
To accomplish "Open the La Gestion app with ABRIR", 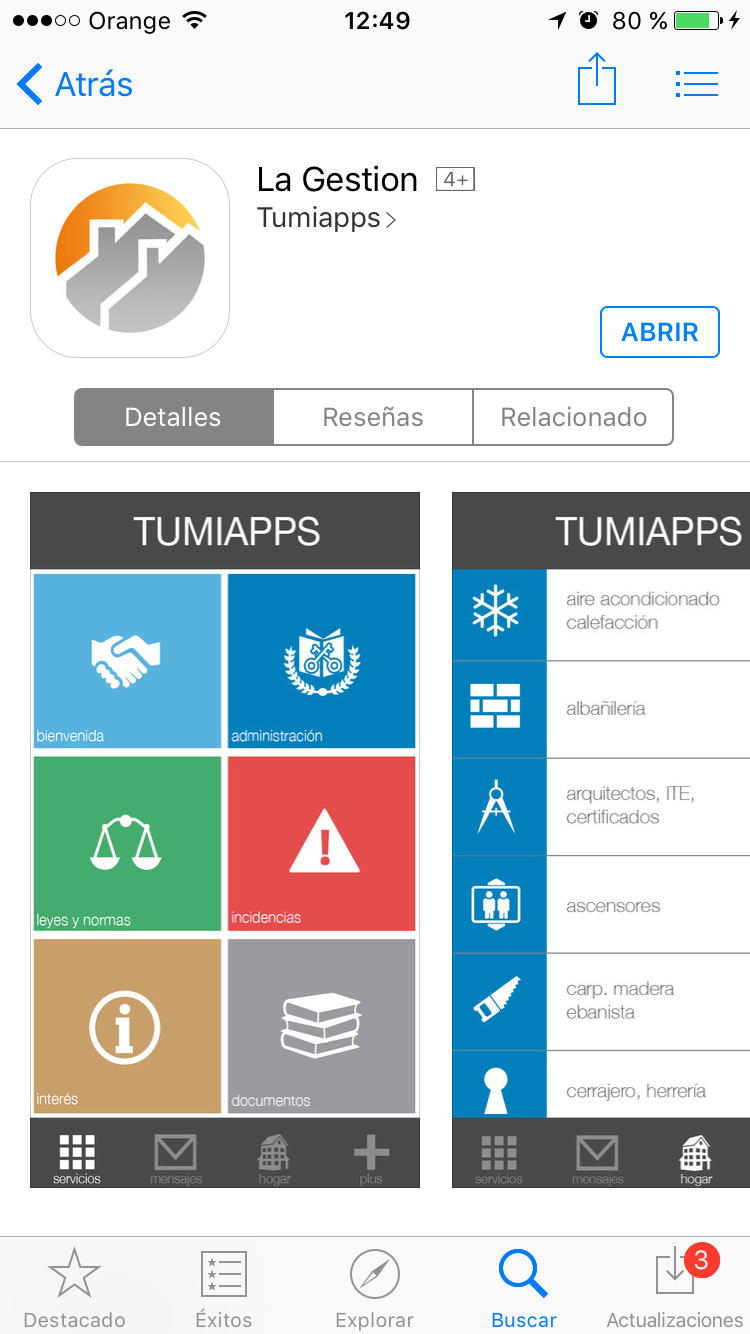I will click(659, 332).
